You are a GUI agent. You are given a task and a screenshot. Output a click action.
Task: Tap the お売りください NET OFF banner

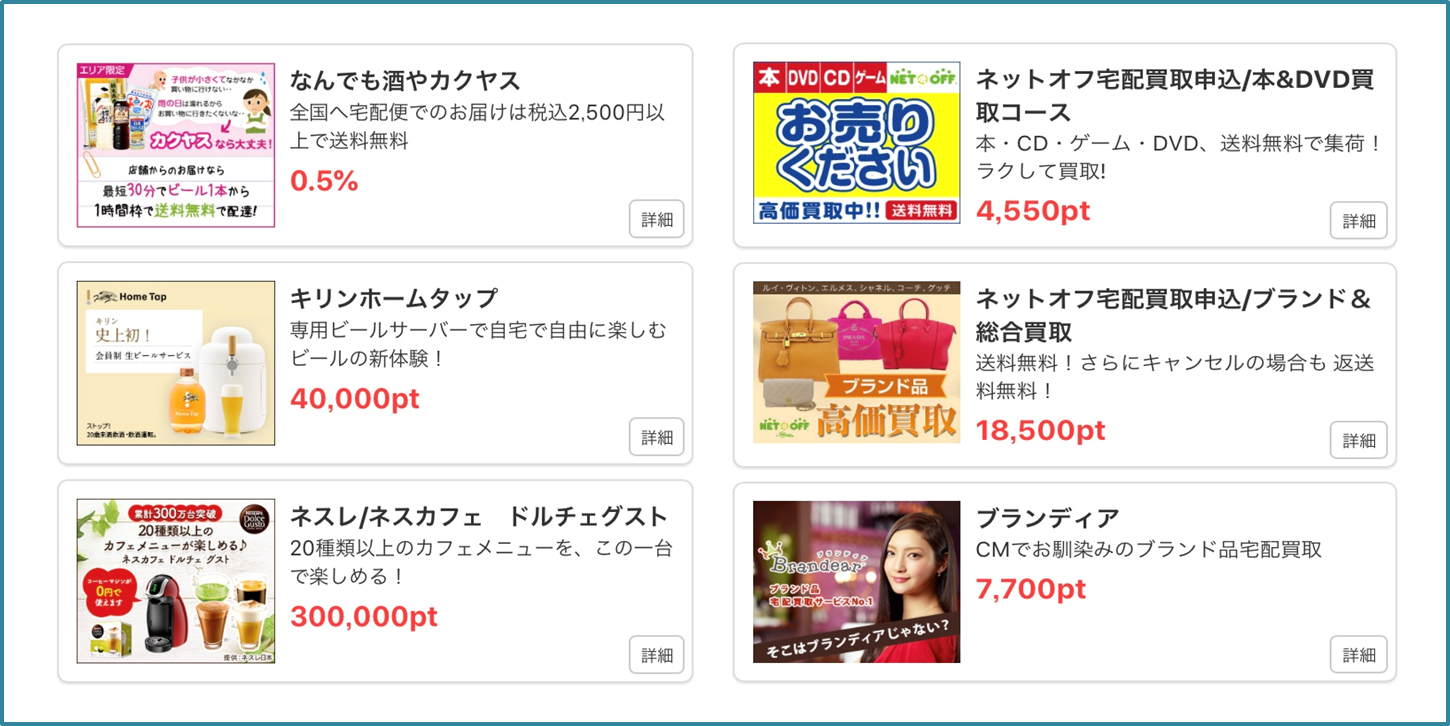(x=856, y=143)
